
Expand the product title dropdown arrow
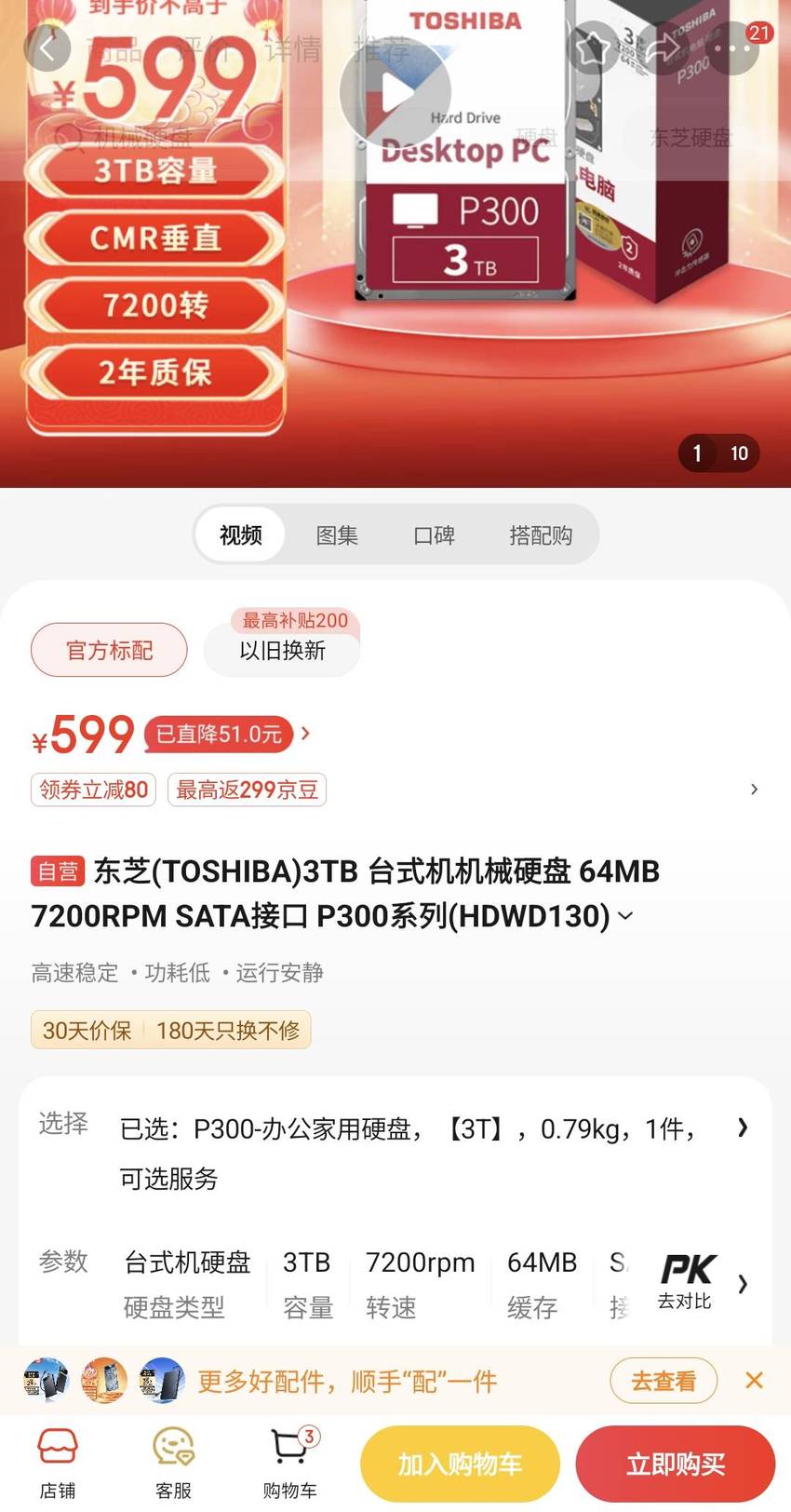626,916
